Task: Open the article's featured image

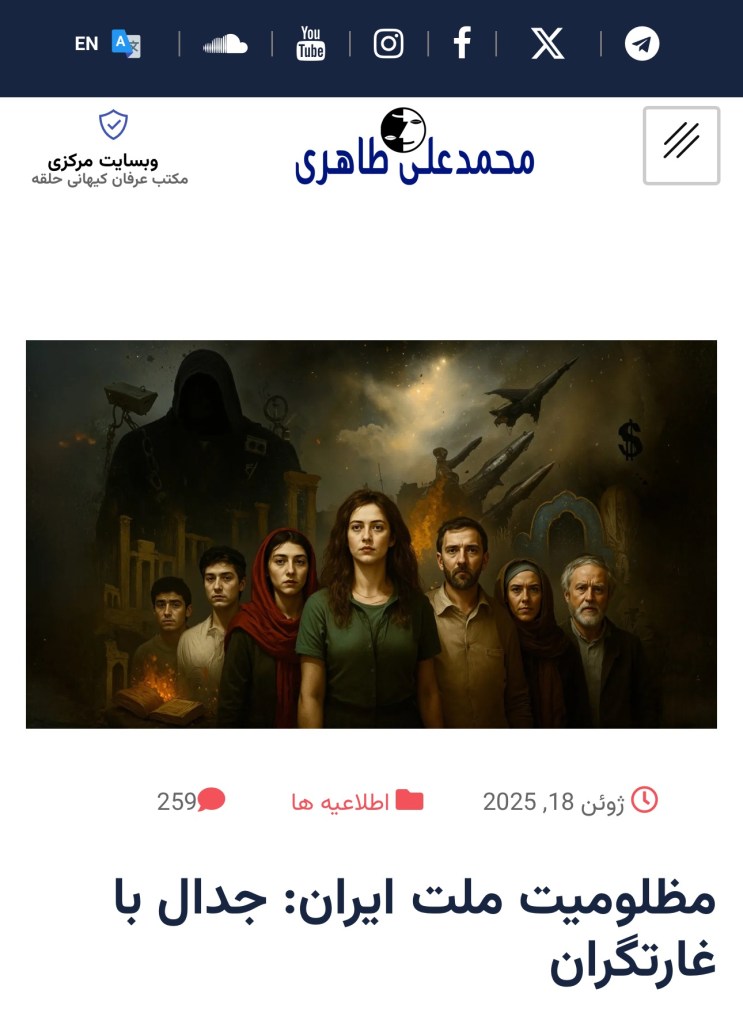Action: point(371,534)
